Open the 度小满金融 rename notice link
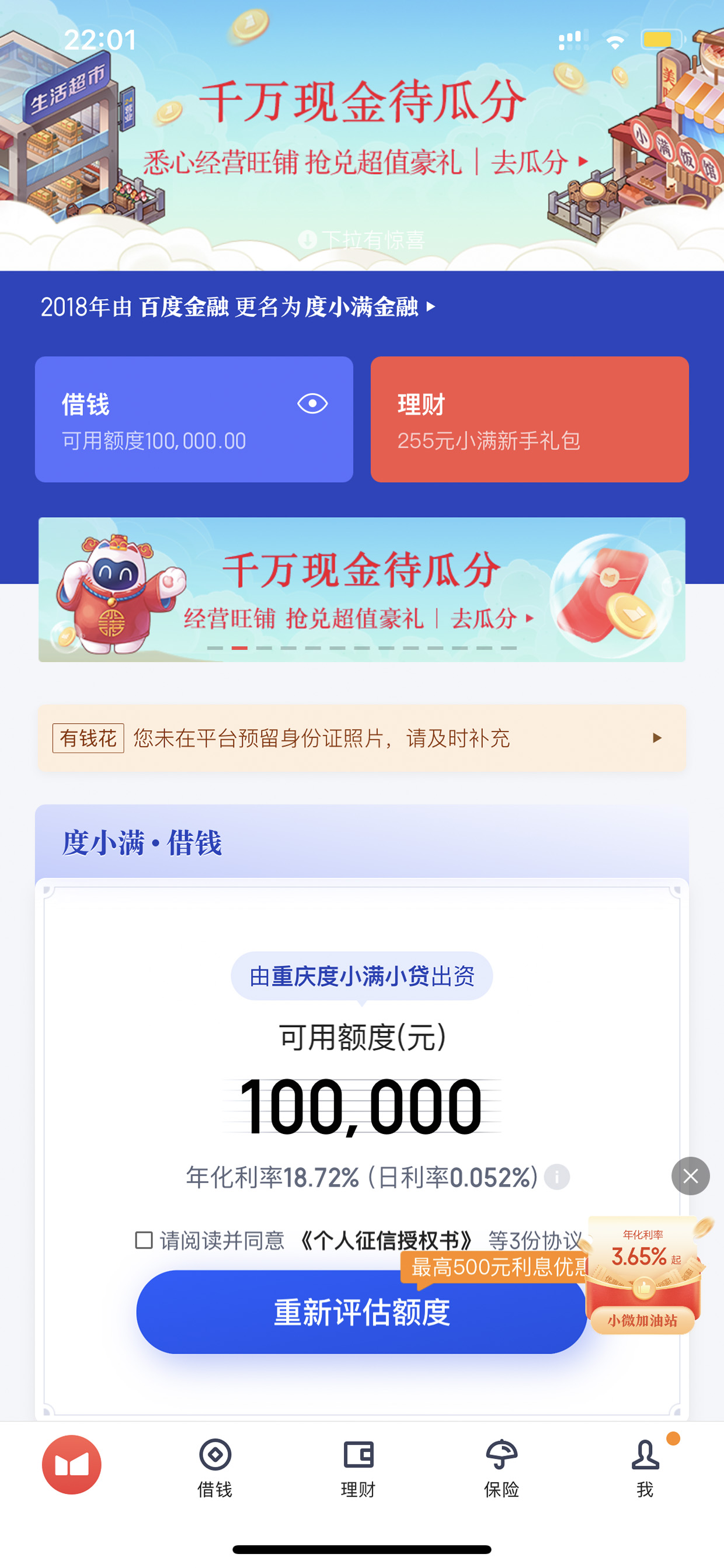 click(238, 307)
